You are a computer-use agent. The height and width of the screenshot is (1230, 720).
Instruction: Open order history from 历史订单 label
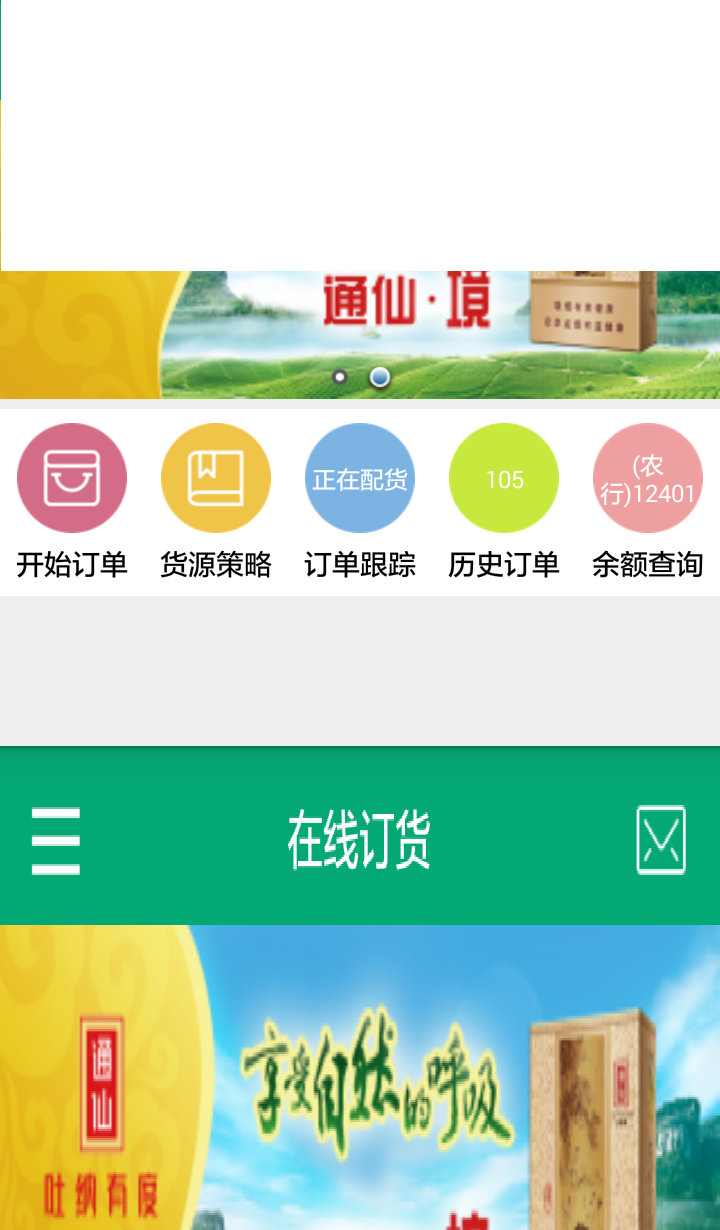504,564
